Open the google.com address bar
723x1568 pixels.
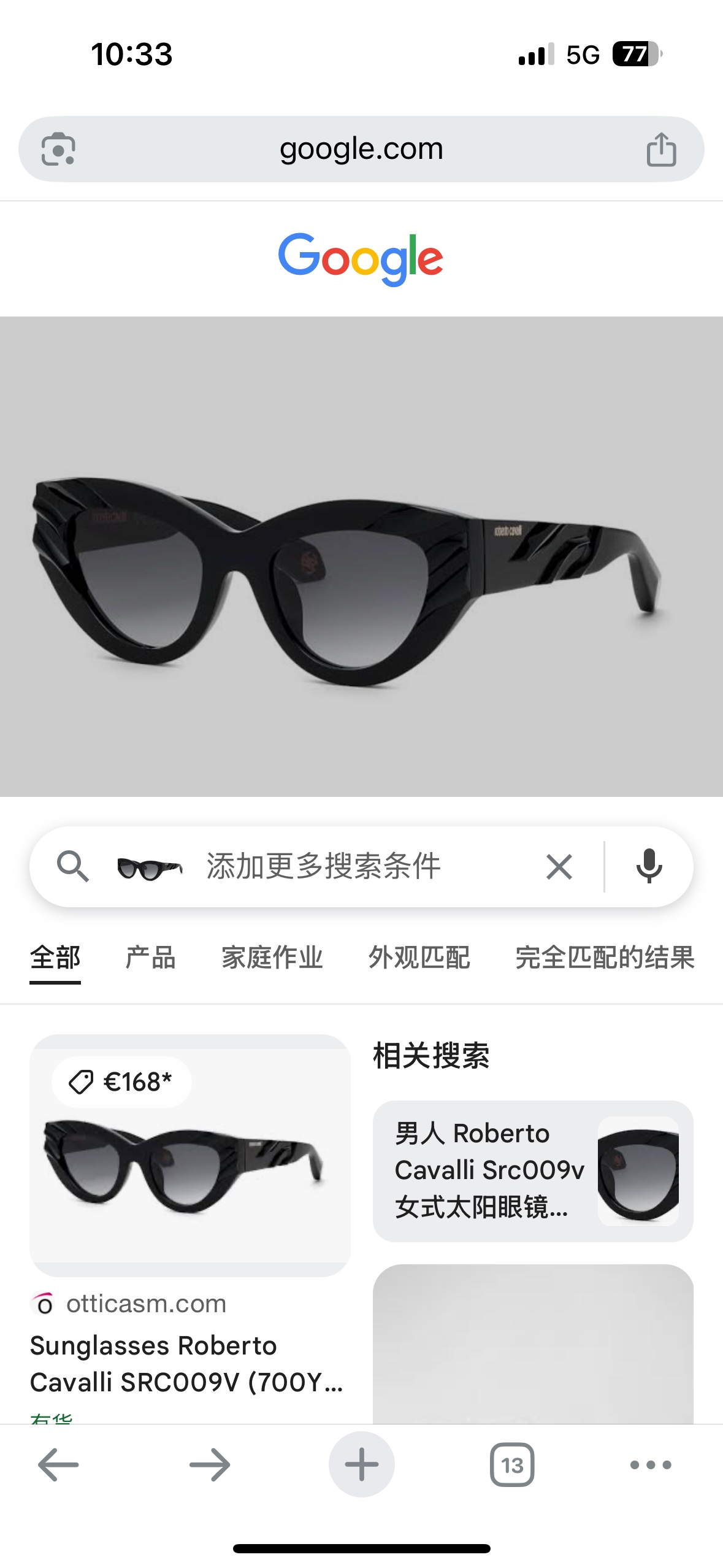(x=361, y=149)
